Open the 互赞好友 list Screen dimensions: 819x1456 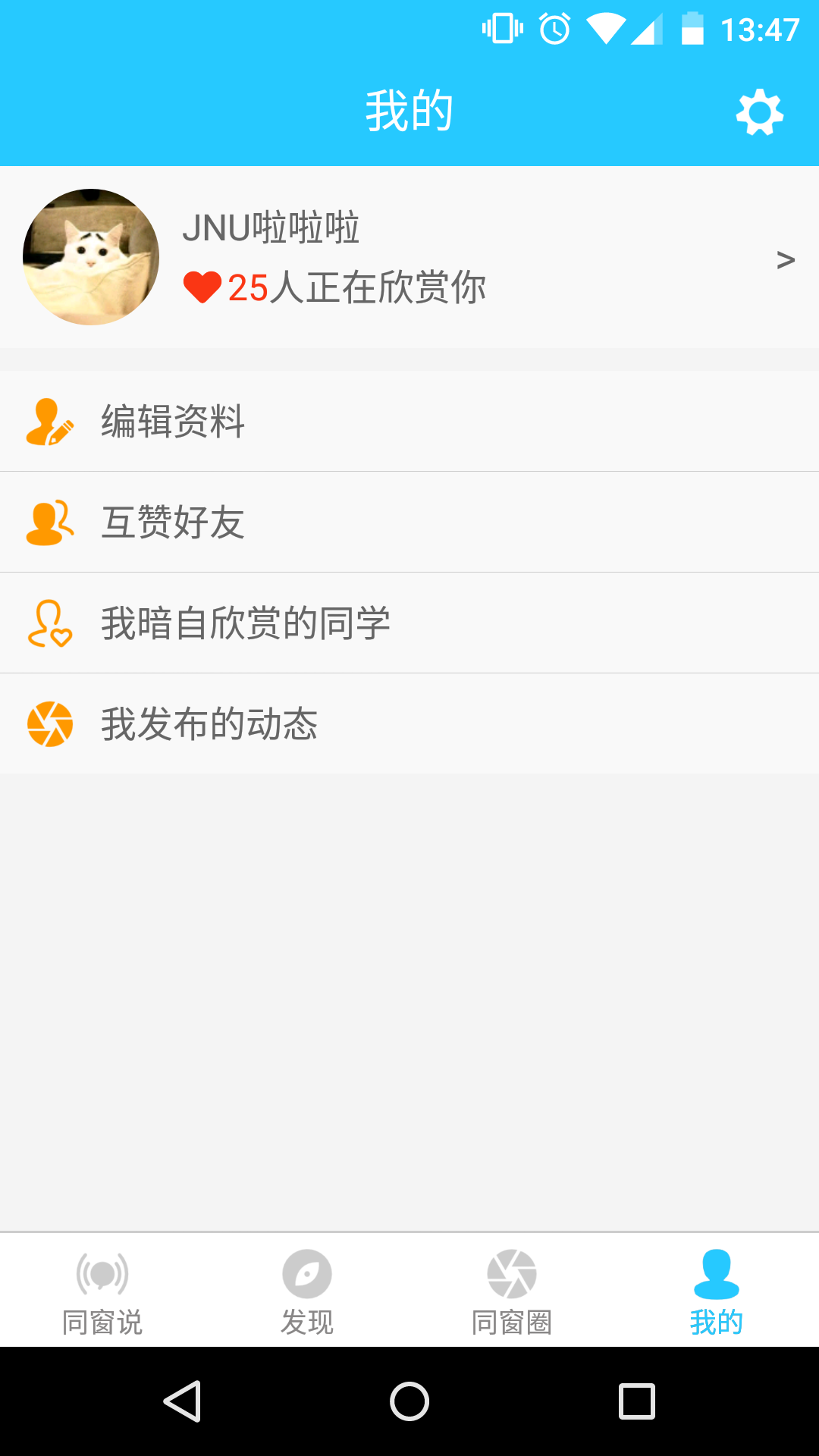[x=409, y=522]
